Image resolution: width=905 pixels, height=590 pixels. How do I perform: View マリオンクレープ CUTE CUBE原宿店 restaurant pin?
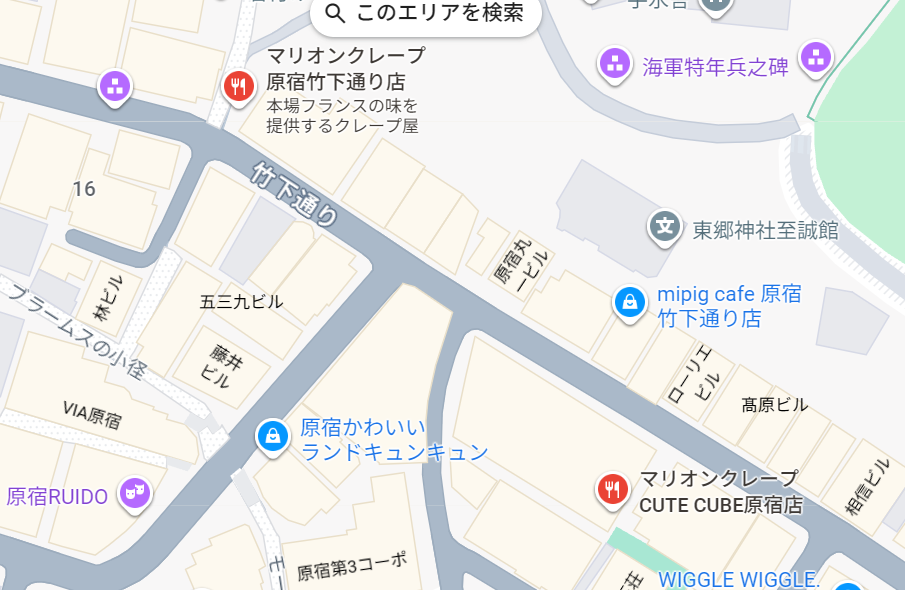click(x=612, y=488)
